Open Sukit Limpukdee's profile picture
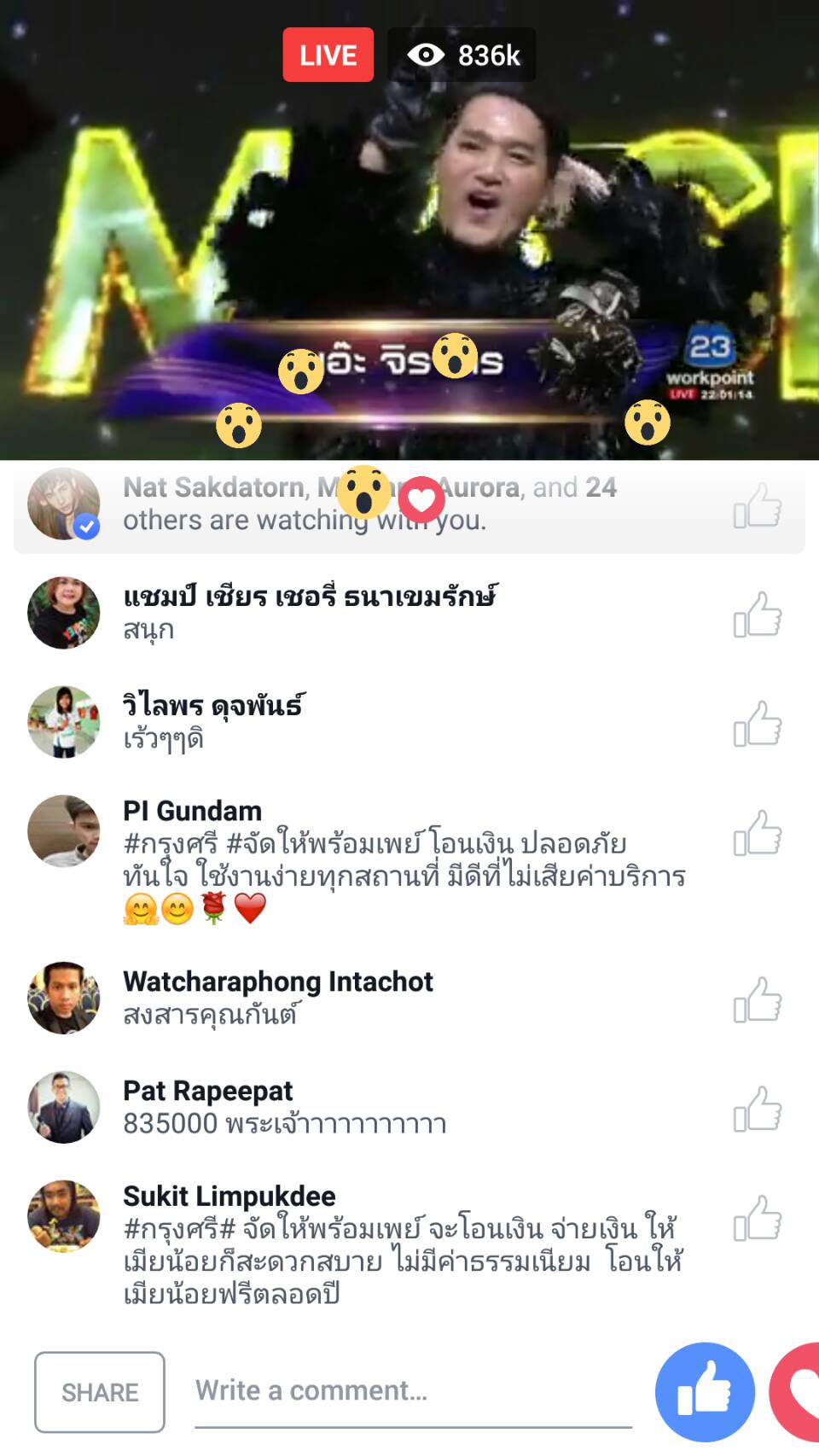819x1456 pixels. coord(64,1216)
